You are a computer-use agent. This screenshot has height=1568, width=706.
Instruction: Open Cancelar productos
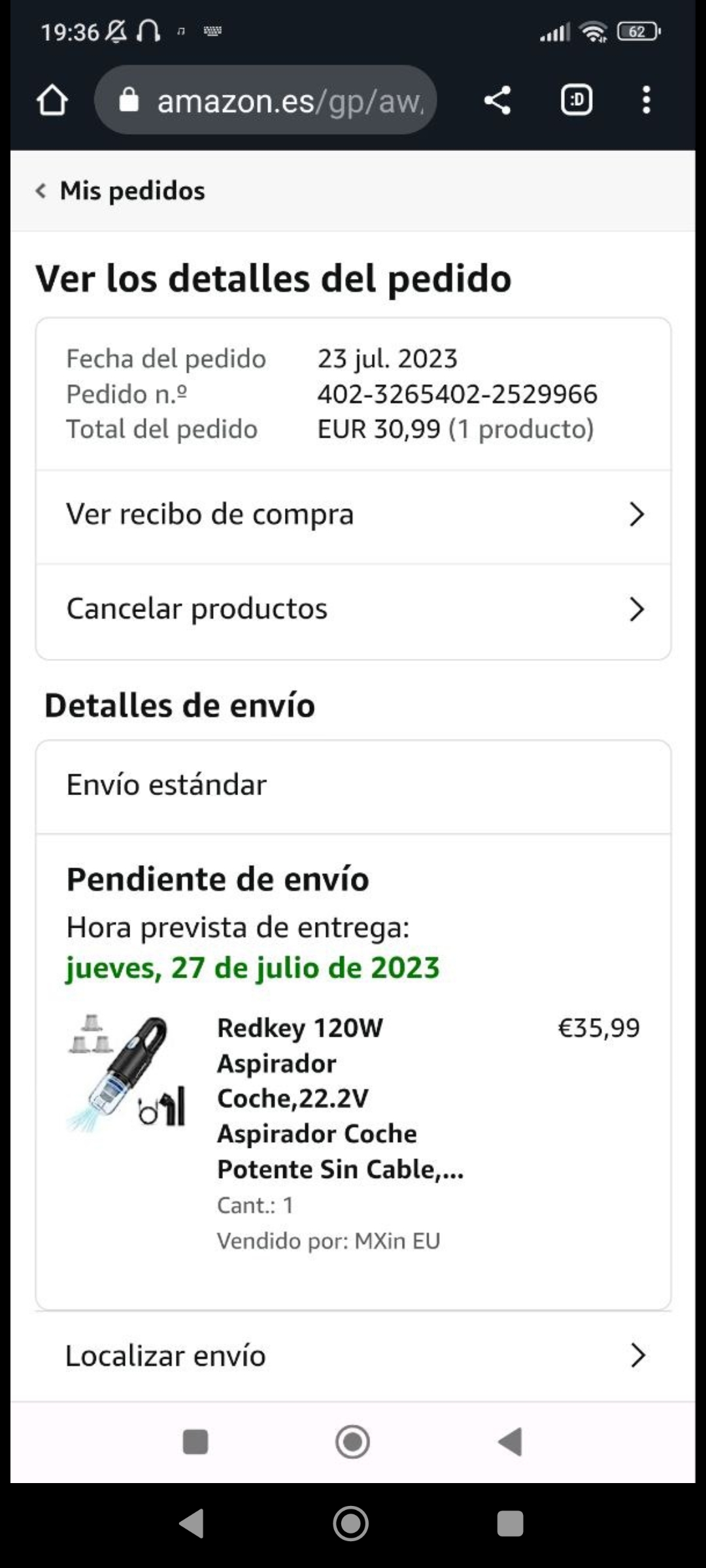point(353,609)
